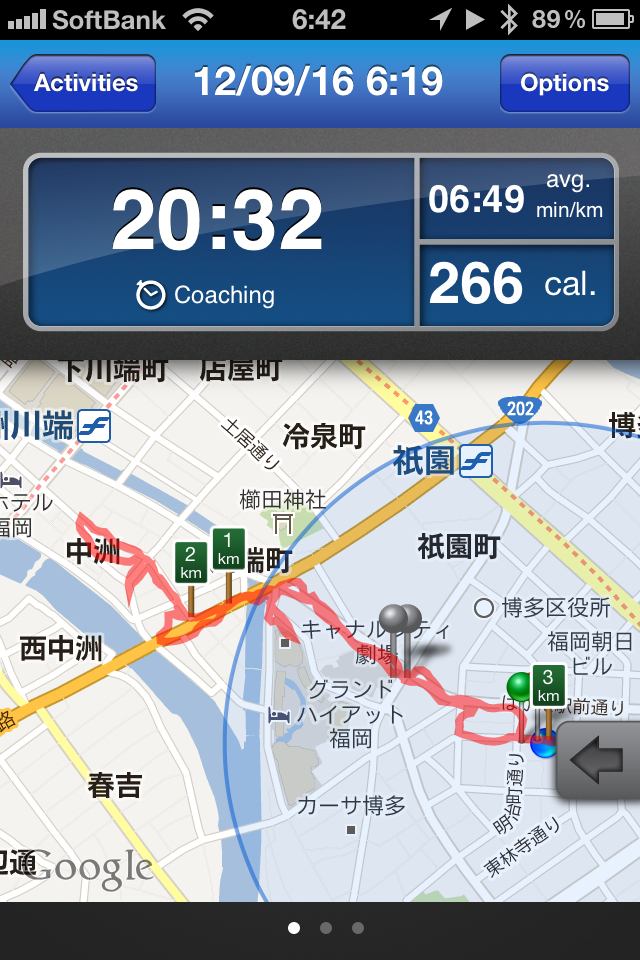
Task: Go back to Activities list
Action: pos(86,83)
